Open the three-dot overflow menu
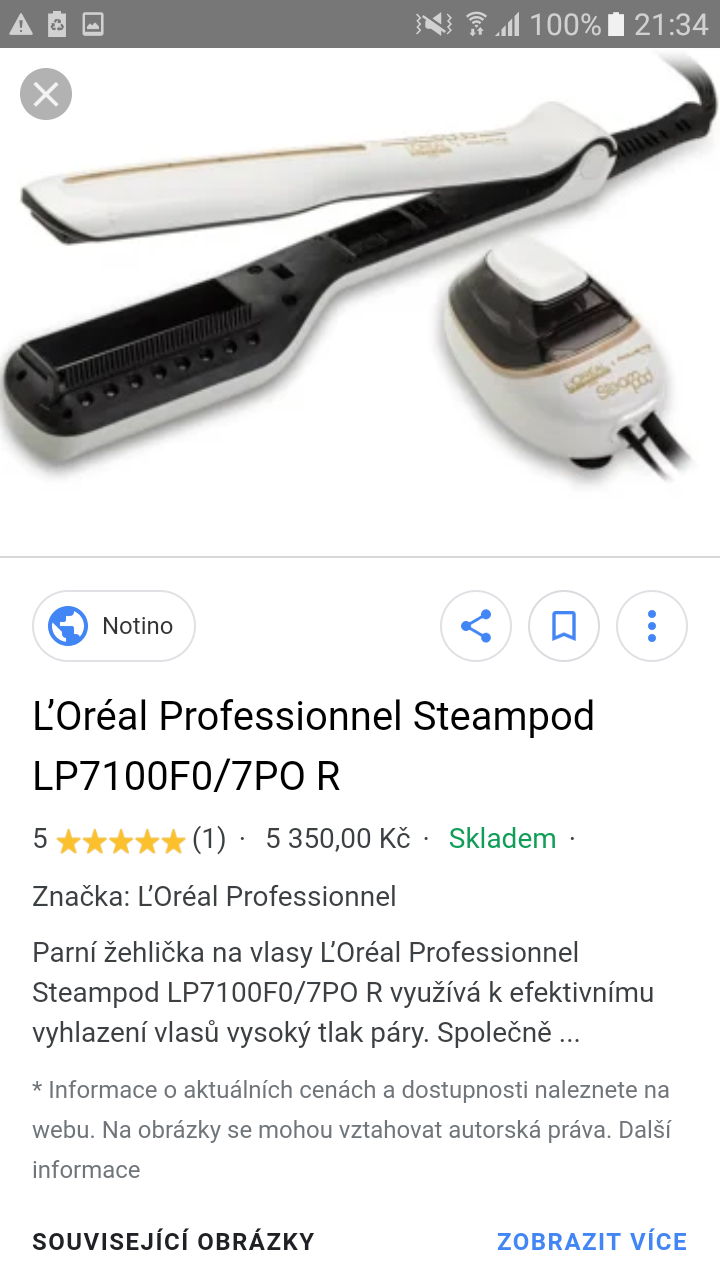This screenshot has height=1280, width=720. point(652,627)
